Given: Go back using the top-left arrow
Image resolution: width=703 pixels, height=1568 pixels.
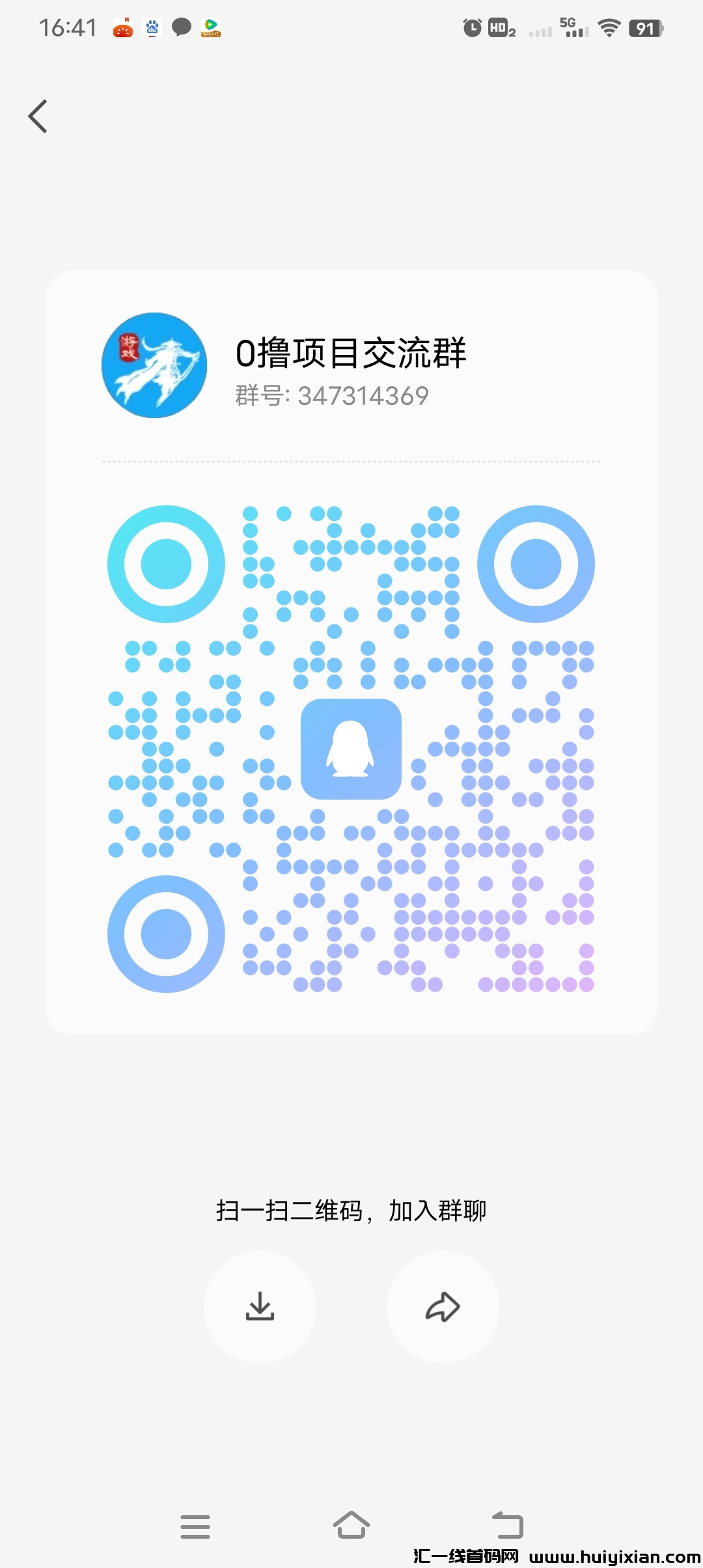Looking at the screenshot, I should [38, 117].
